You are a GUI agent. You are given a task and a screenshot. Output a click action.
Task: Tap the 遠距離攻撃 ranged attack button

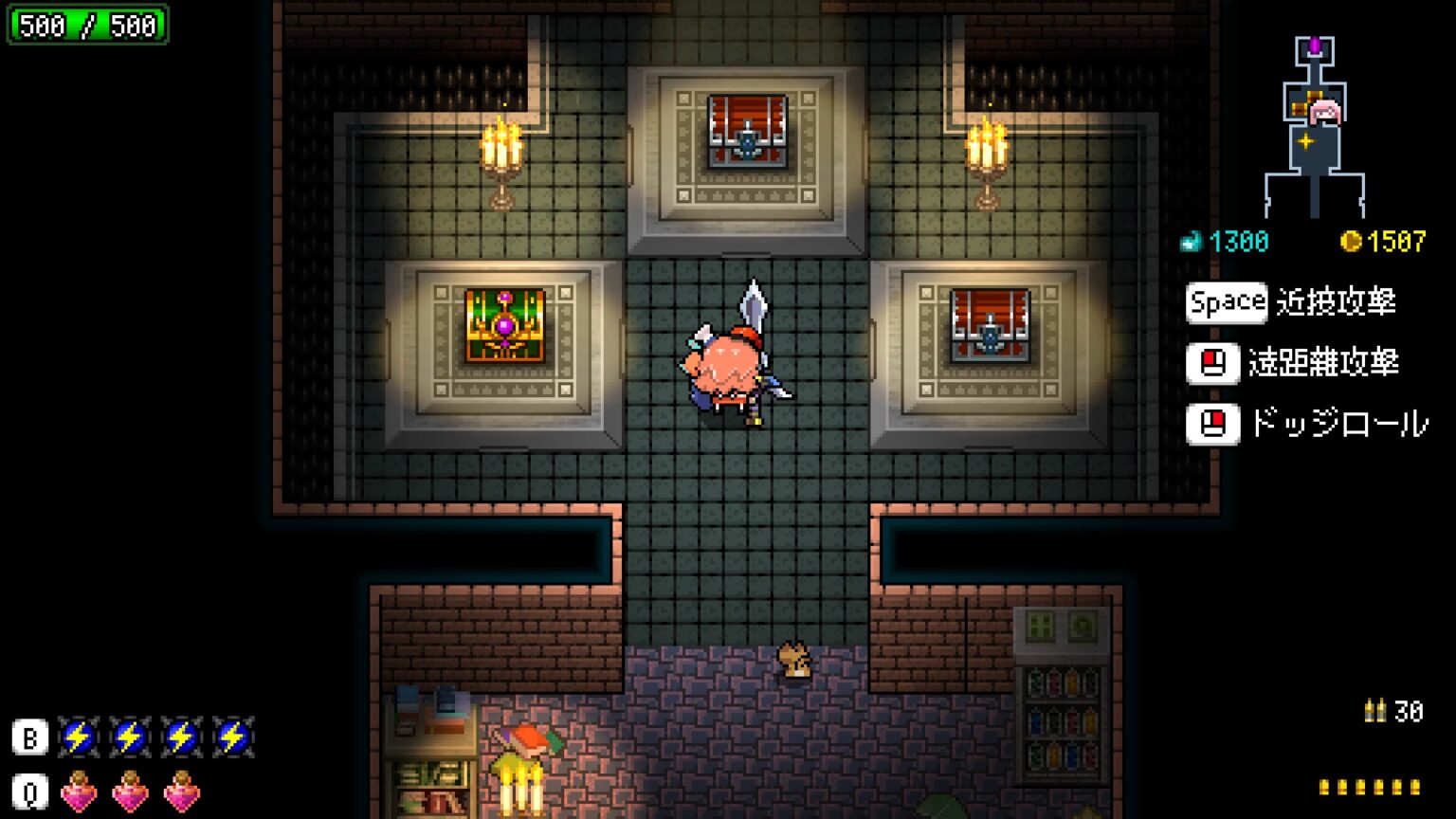click(x=1213, y=363)
